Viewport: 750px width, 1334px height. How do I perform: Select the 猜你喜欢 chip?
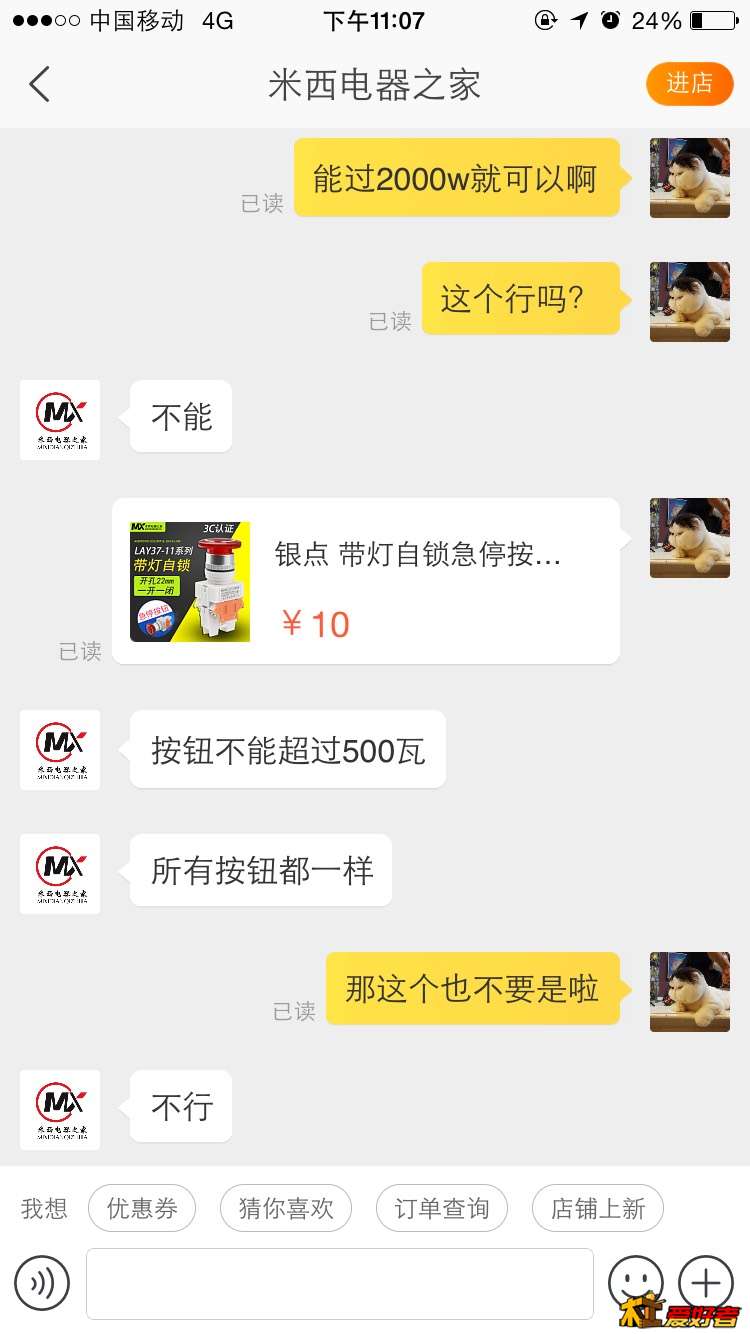[x=286, y=1208]
